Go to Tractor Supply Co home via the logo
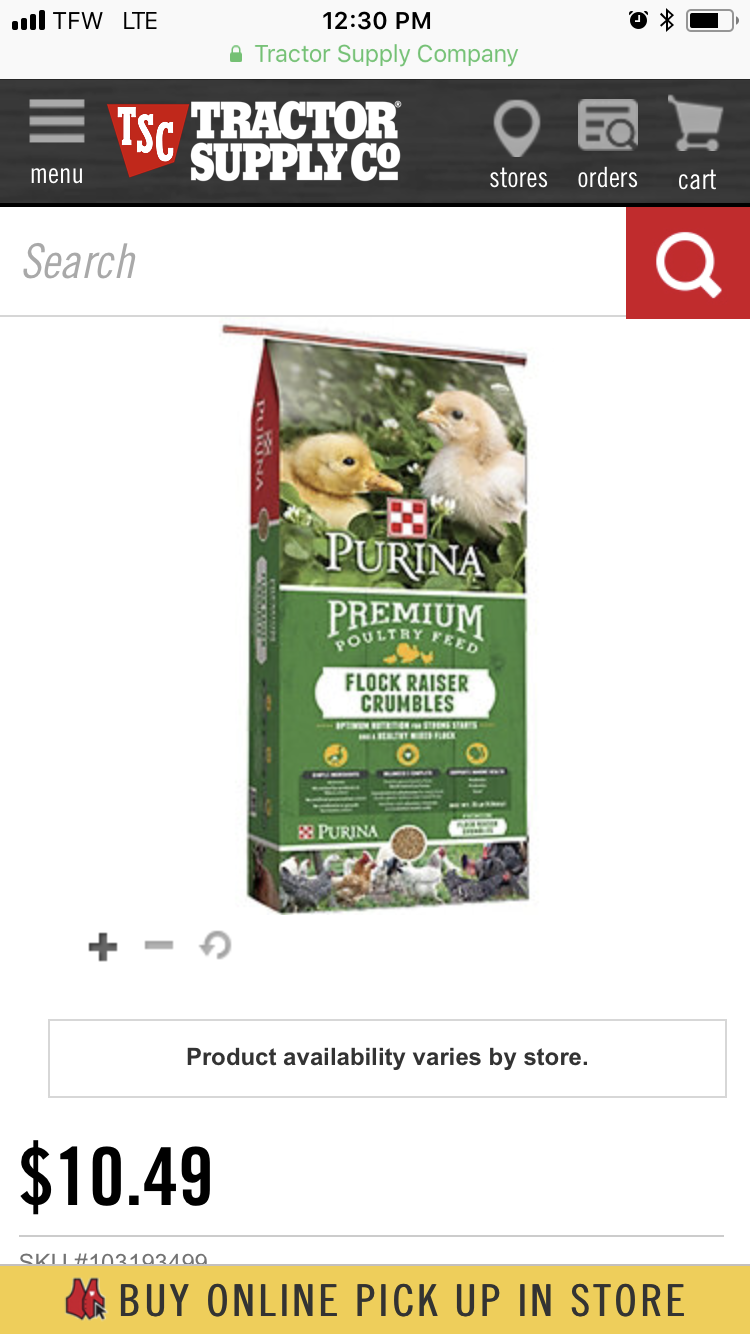This screenshot has height=1334, width=750. (255, 141)
